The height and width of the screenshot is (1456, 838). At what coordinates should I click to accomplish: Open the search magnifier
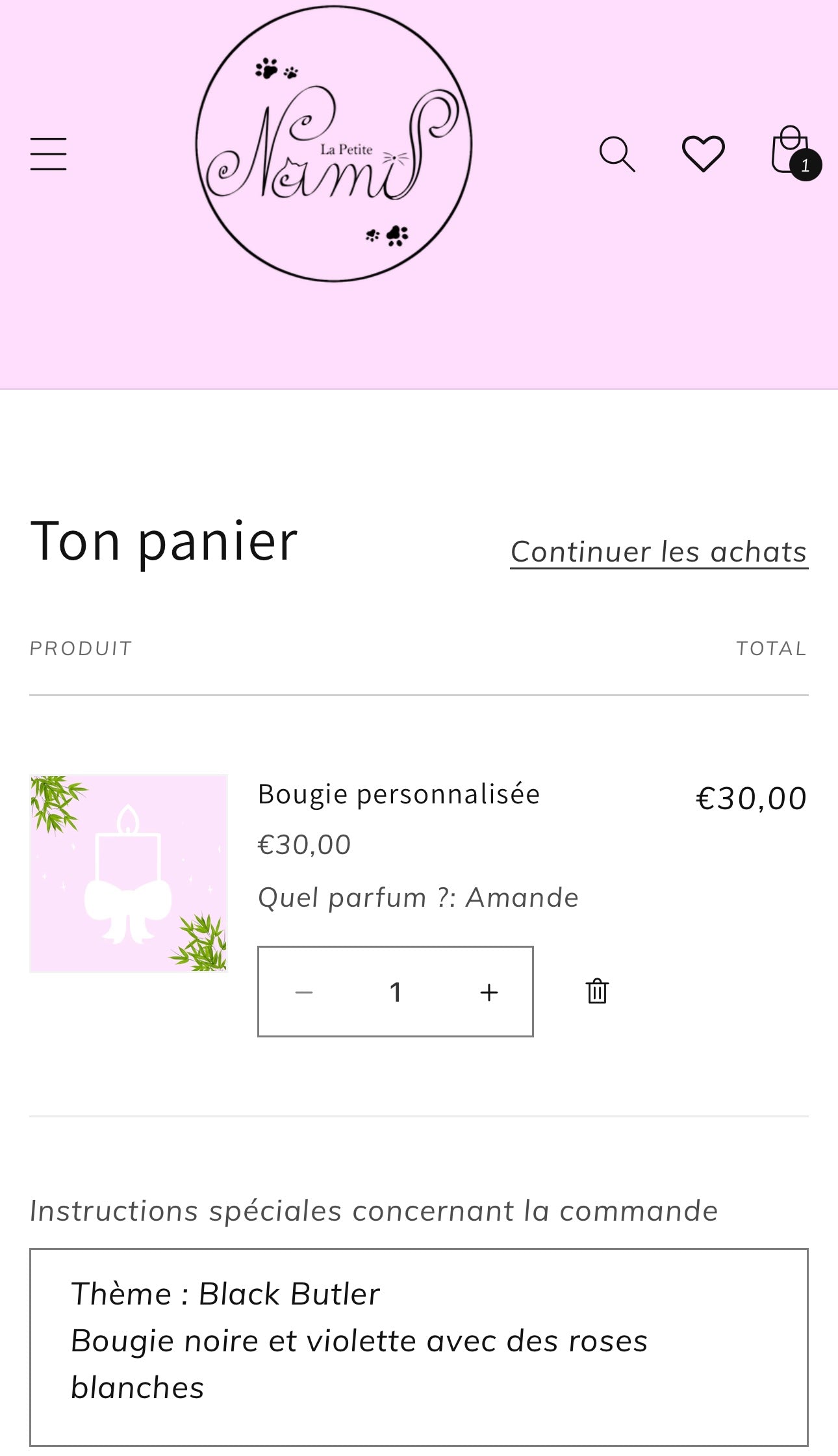coord(616,154)
